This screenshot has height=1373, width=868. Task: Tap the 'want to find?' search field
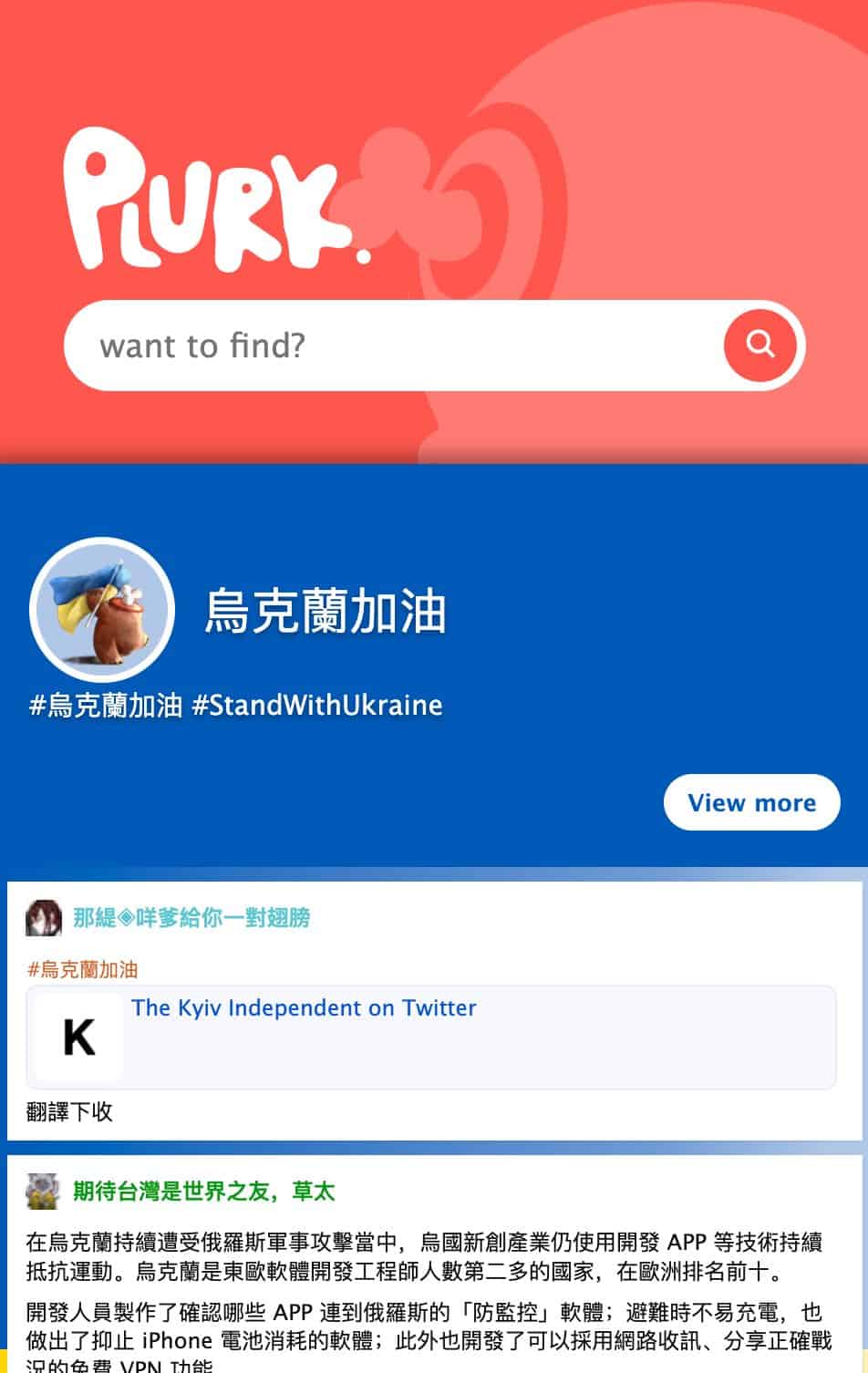click(x=392, y=346)
